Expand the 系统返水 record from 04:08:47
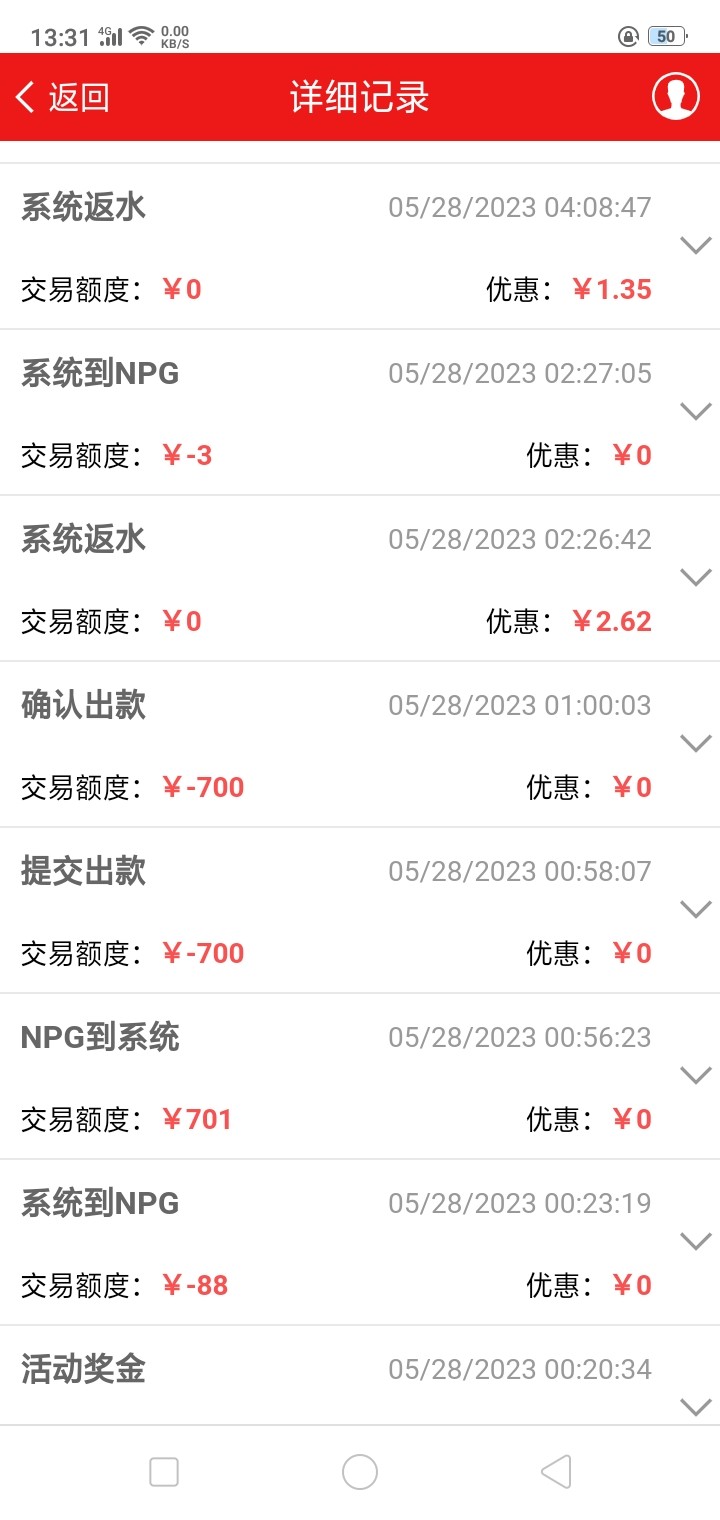This screenshot has height=1520, width=720. [x=696, y=243]
